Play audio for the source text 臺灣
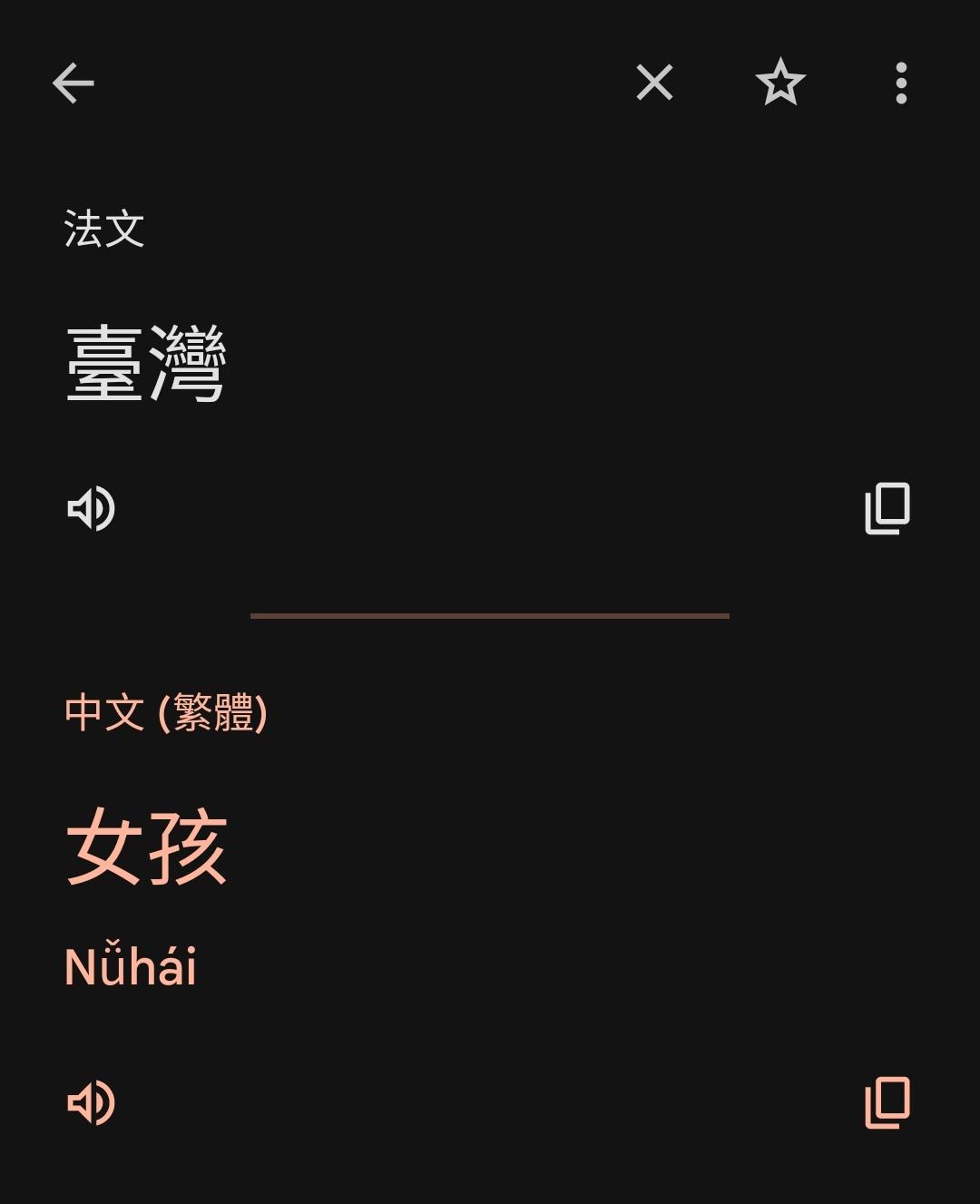 click(92, 508)
